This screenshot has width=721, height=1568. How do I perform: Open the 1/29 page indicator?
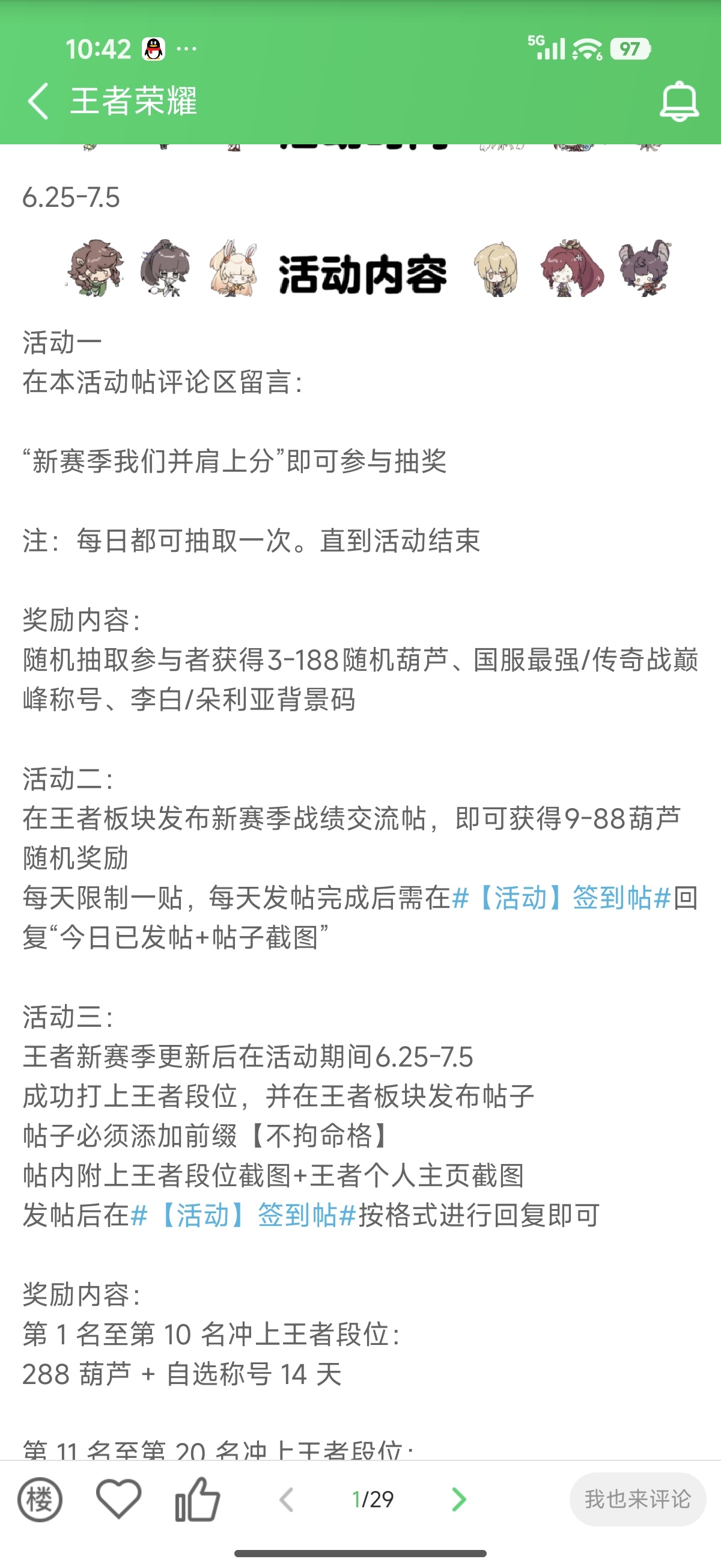click(373, 1499)
